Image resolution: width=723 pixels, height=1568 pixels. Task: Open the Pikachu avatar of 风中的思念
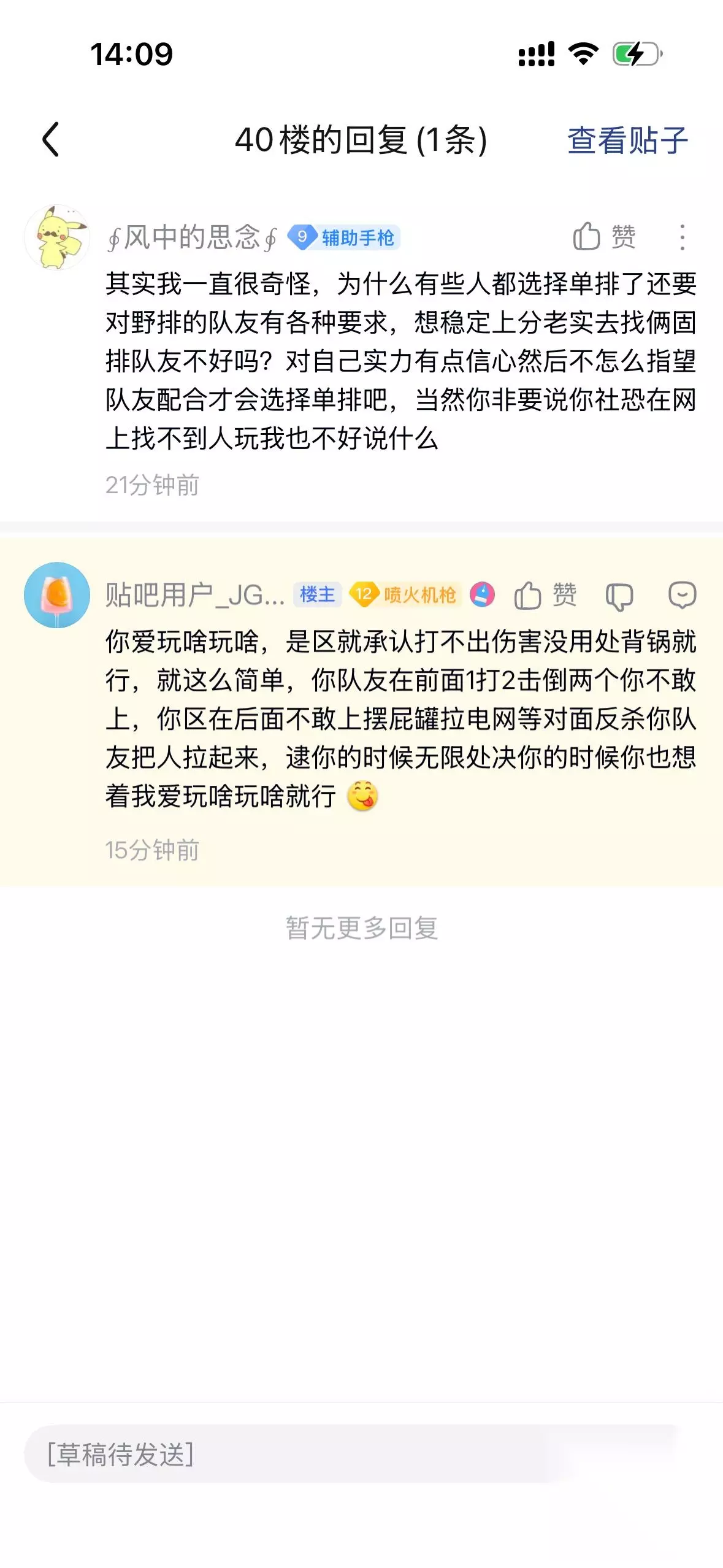tap(57, 237)
